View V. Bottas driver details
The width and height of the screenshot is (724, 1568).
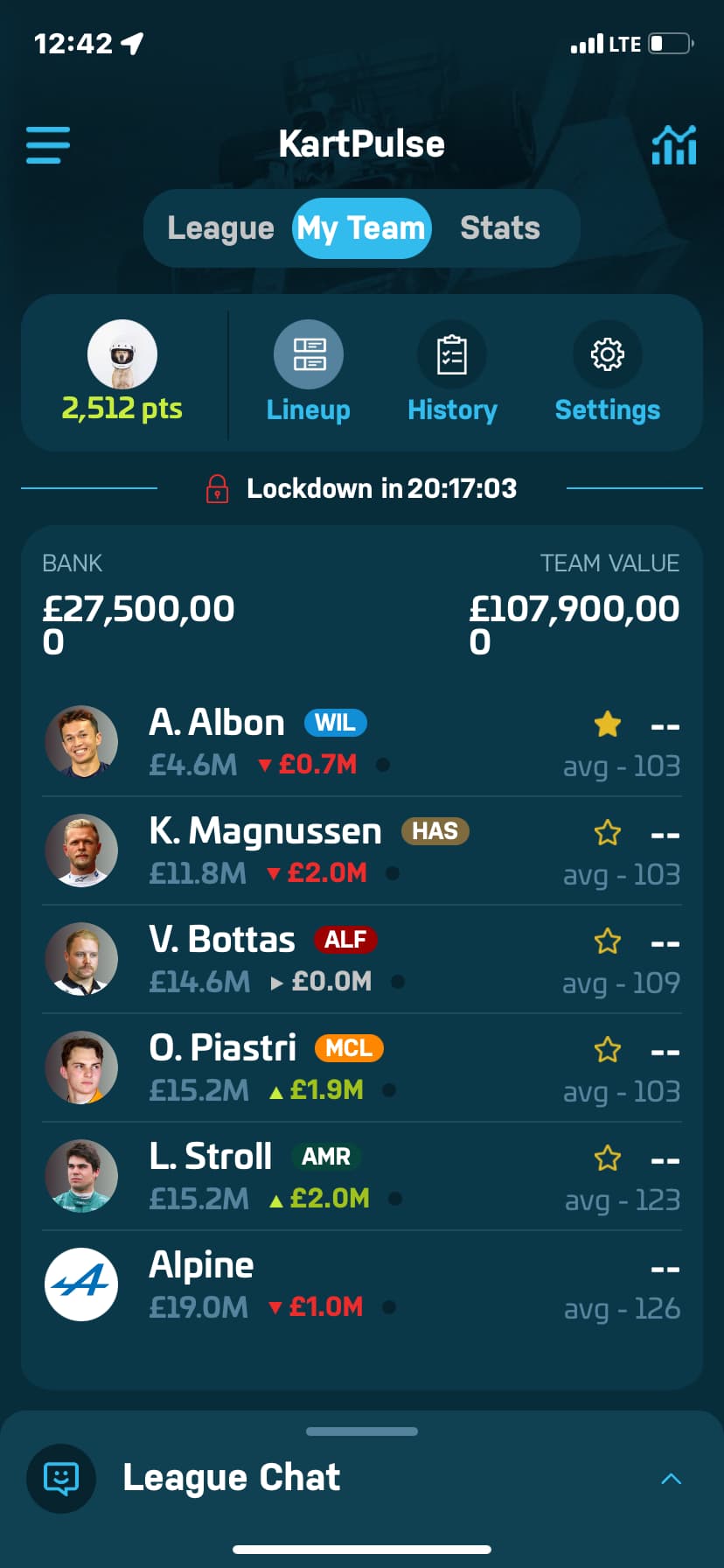[362, 960]
